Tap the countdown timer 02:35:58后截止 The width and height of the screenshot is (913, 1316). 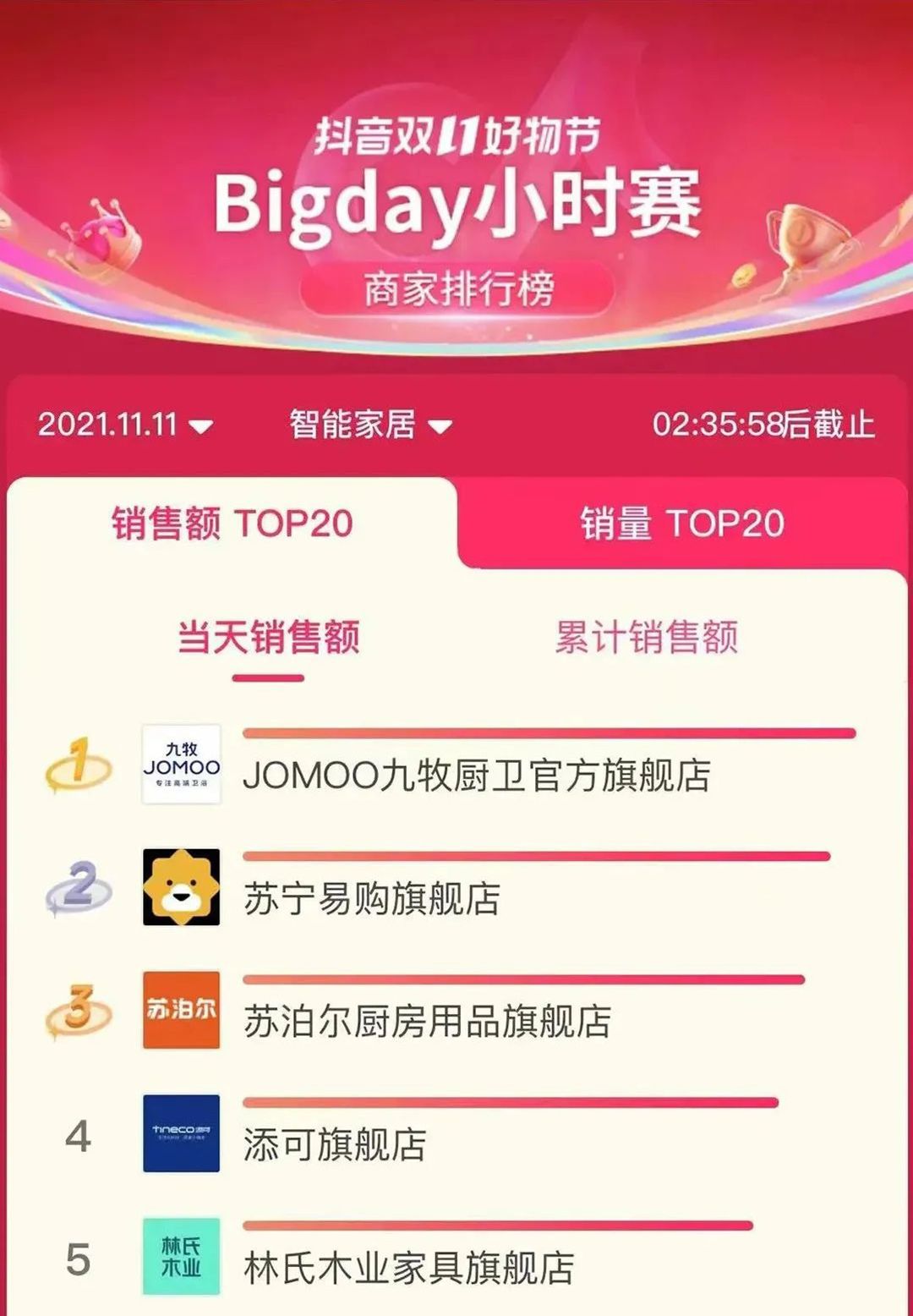click(765, 426)
